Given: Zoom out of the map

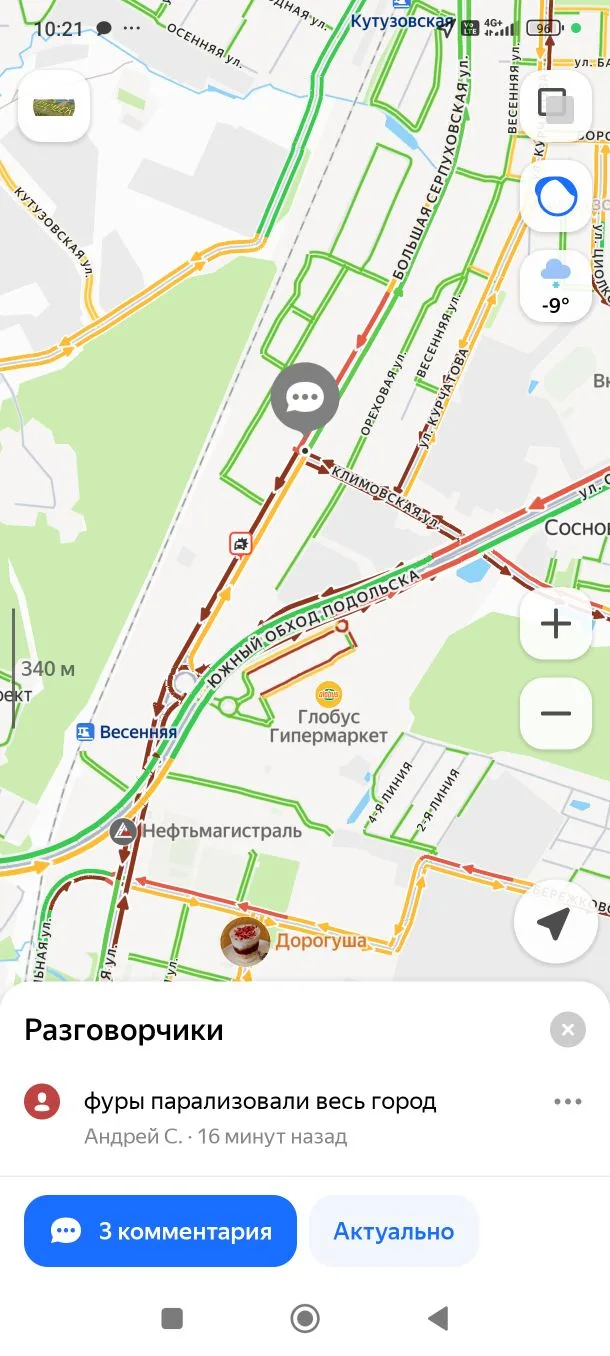Looking at the screenshot, I should (555, 713).
